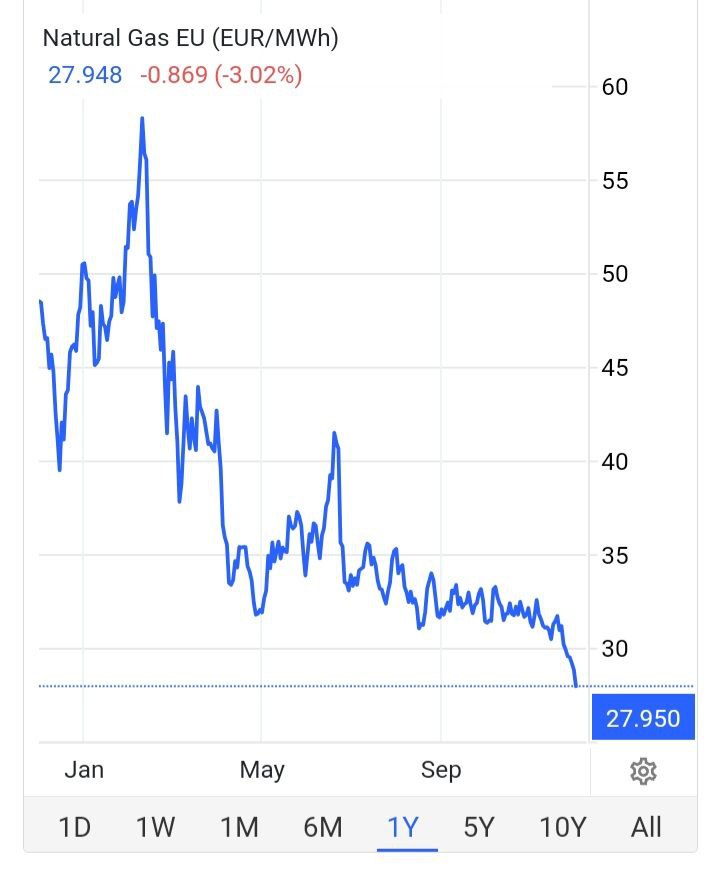Screen dimensions: 720x871
Task: Tap the 1Y range tab
Action: click(403, 827)
